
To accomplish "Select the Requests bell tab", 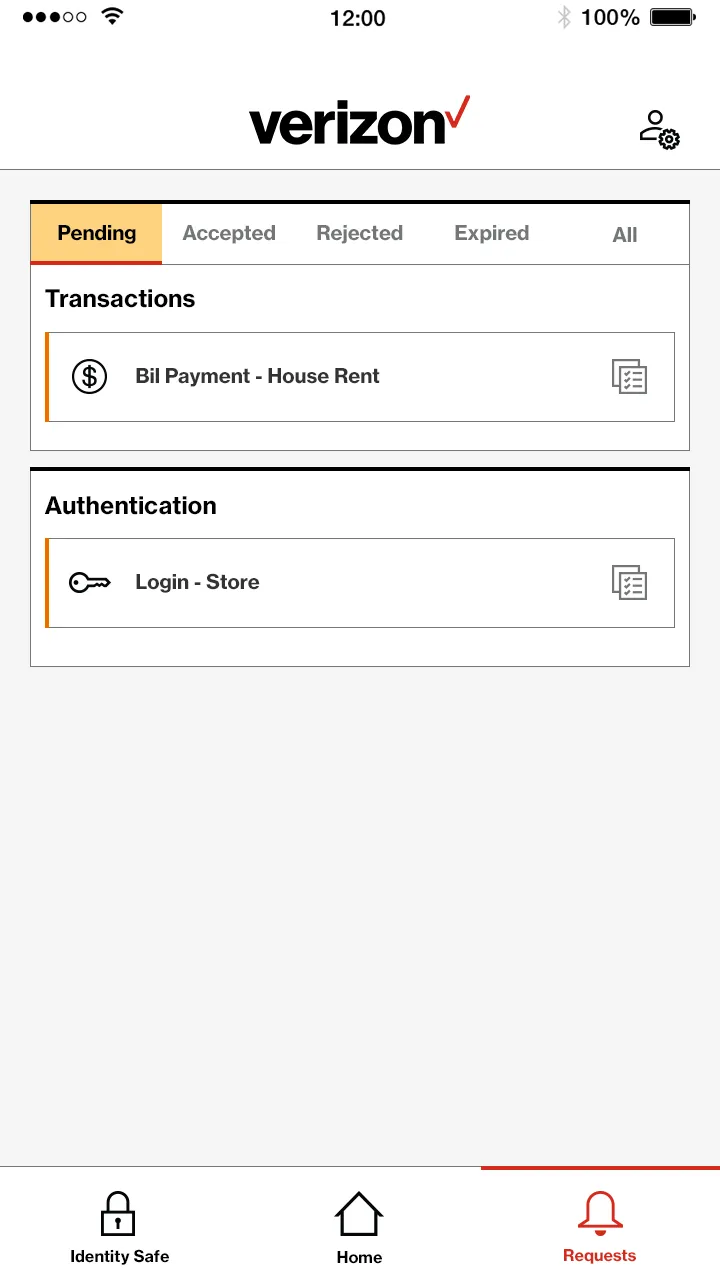I will 599,1226.
